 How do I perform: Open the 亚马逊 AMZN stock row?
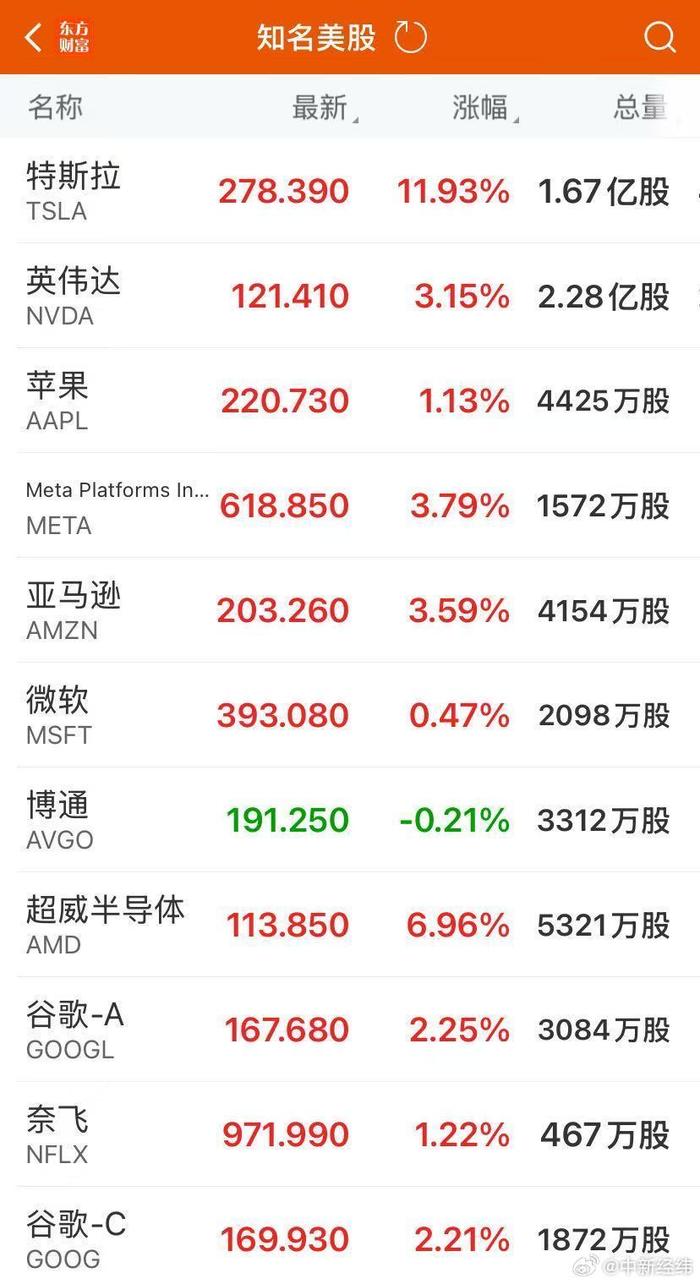pyautogui.click(x=350, y=611)
